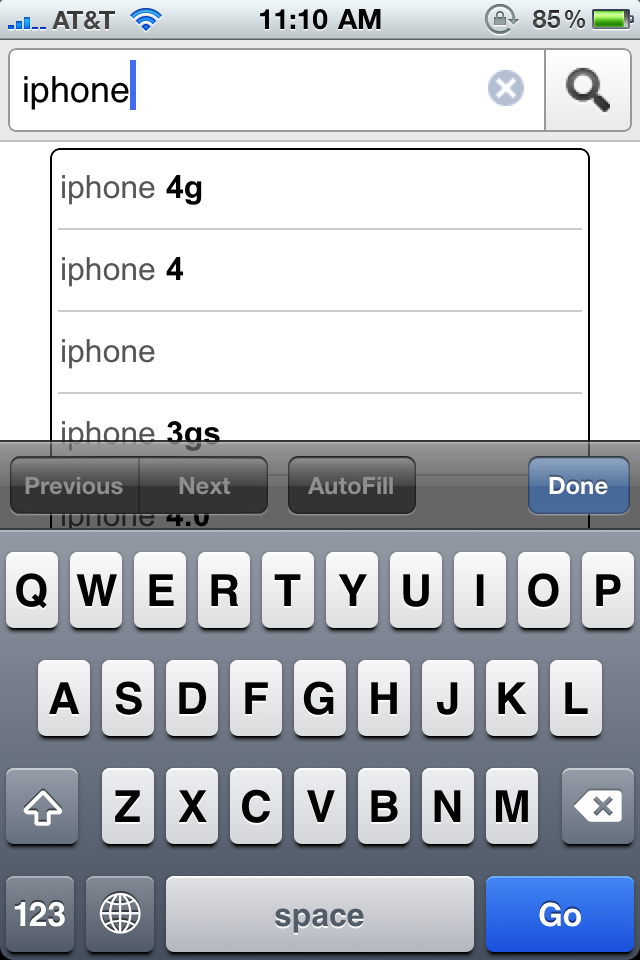The height and width of the screenshot is (960, 640).
Task: Tap the space bar
Action: (x=320, y=915)
